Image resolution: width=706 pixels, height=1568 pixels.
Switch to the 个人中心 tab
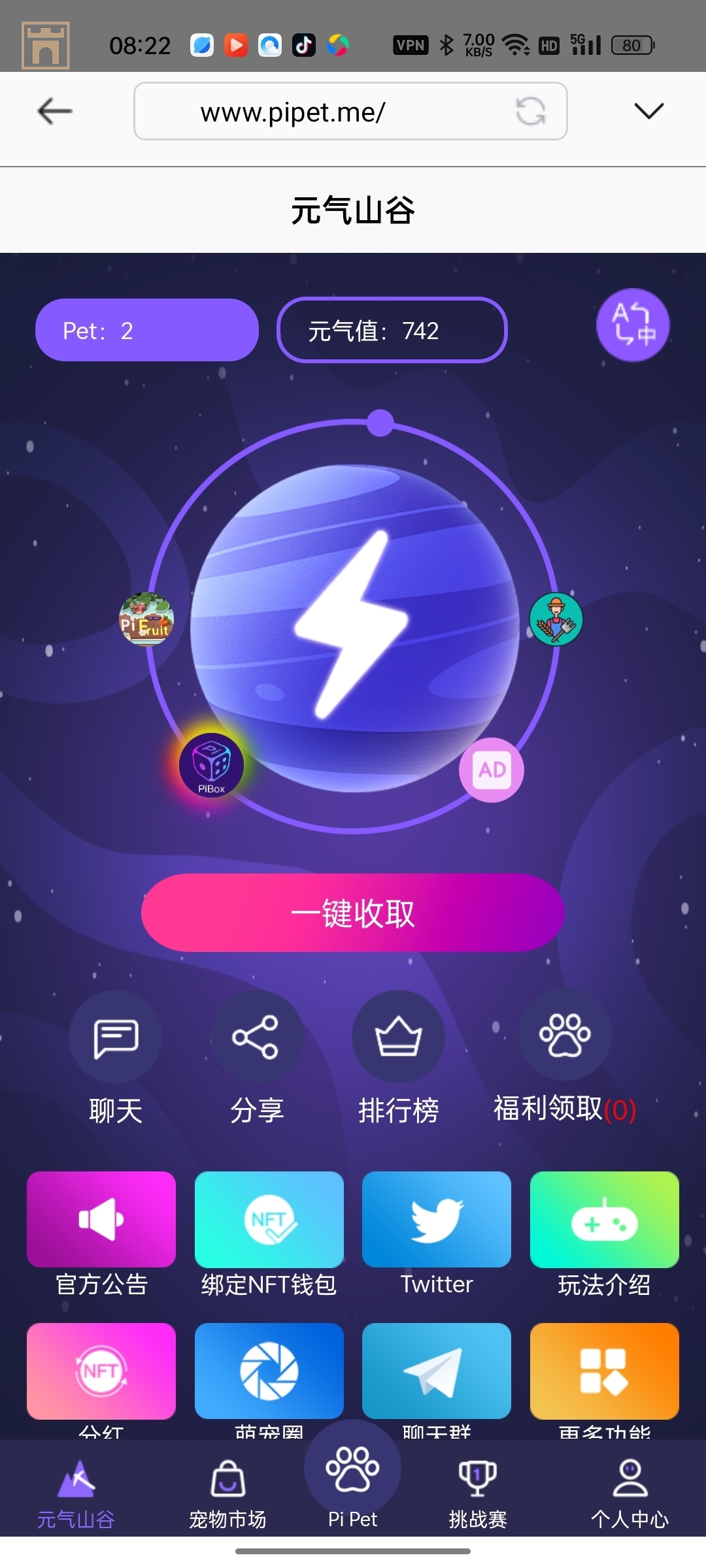[x=630, y=1493]
